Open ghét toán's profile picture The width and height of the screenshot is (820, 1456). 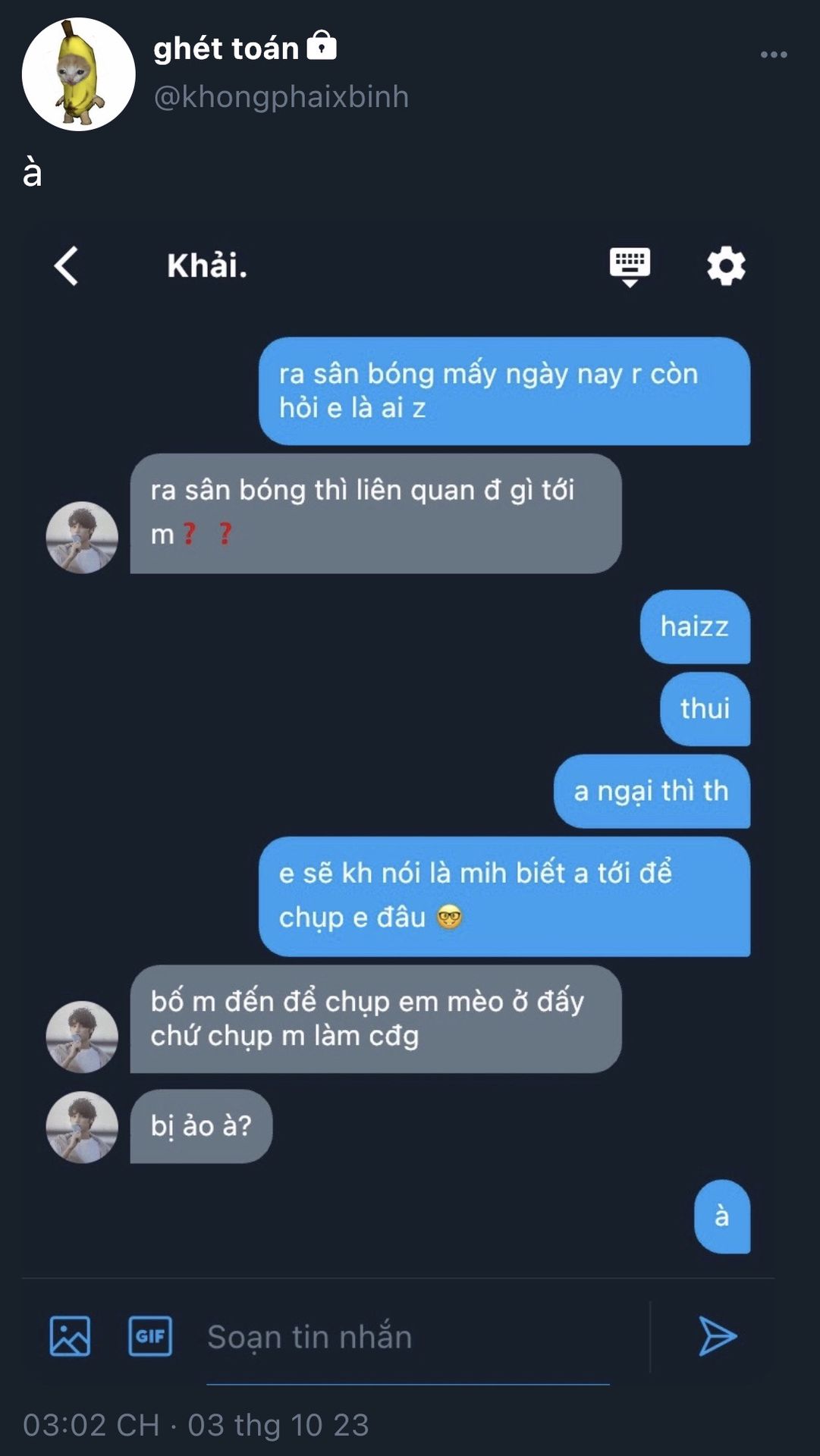78,74
